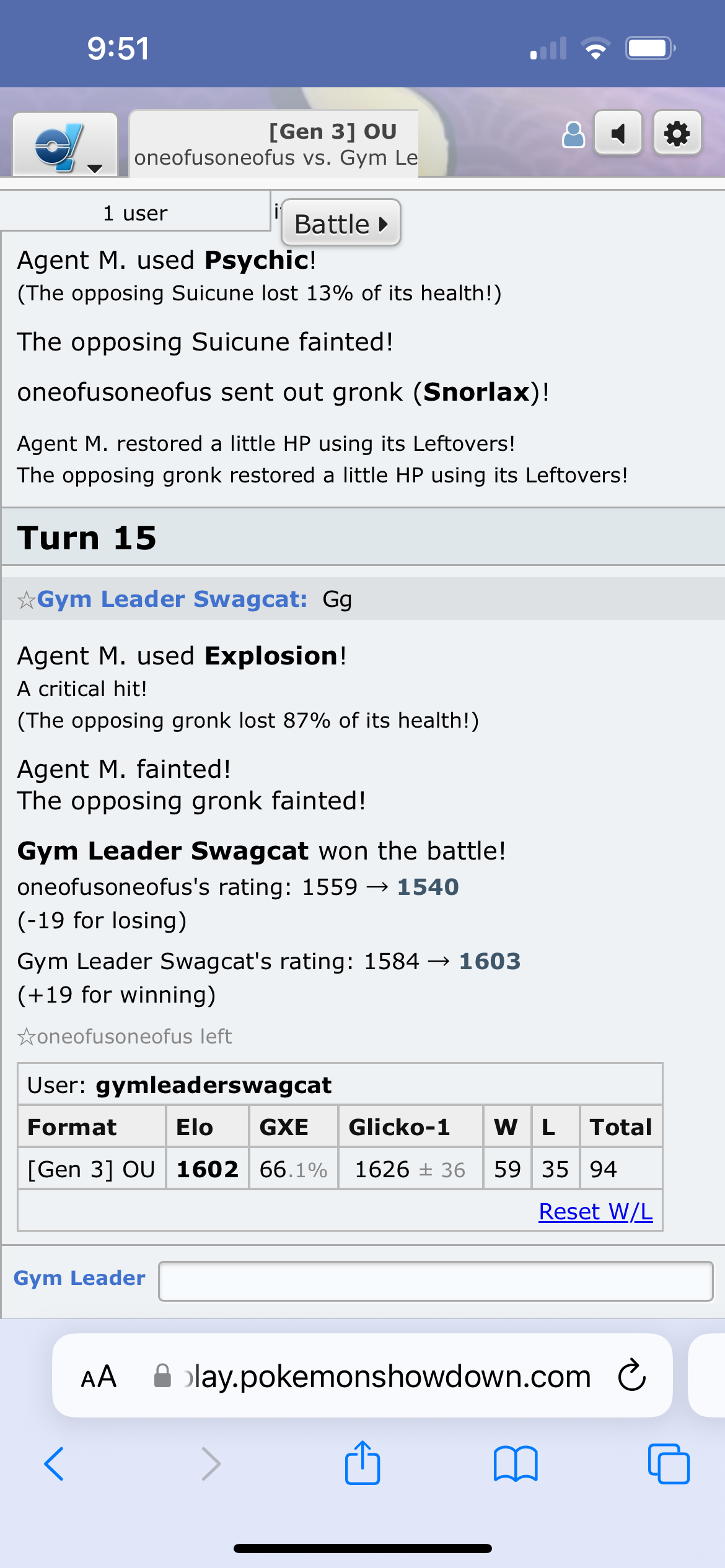Focus the chat message input field
This screenshot has height=1568, width=725.
point(436,1281)
